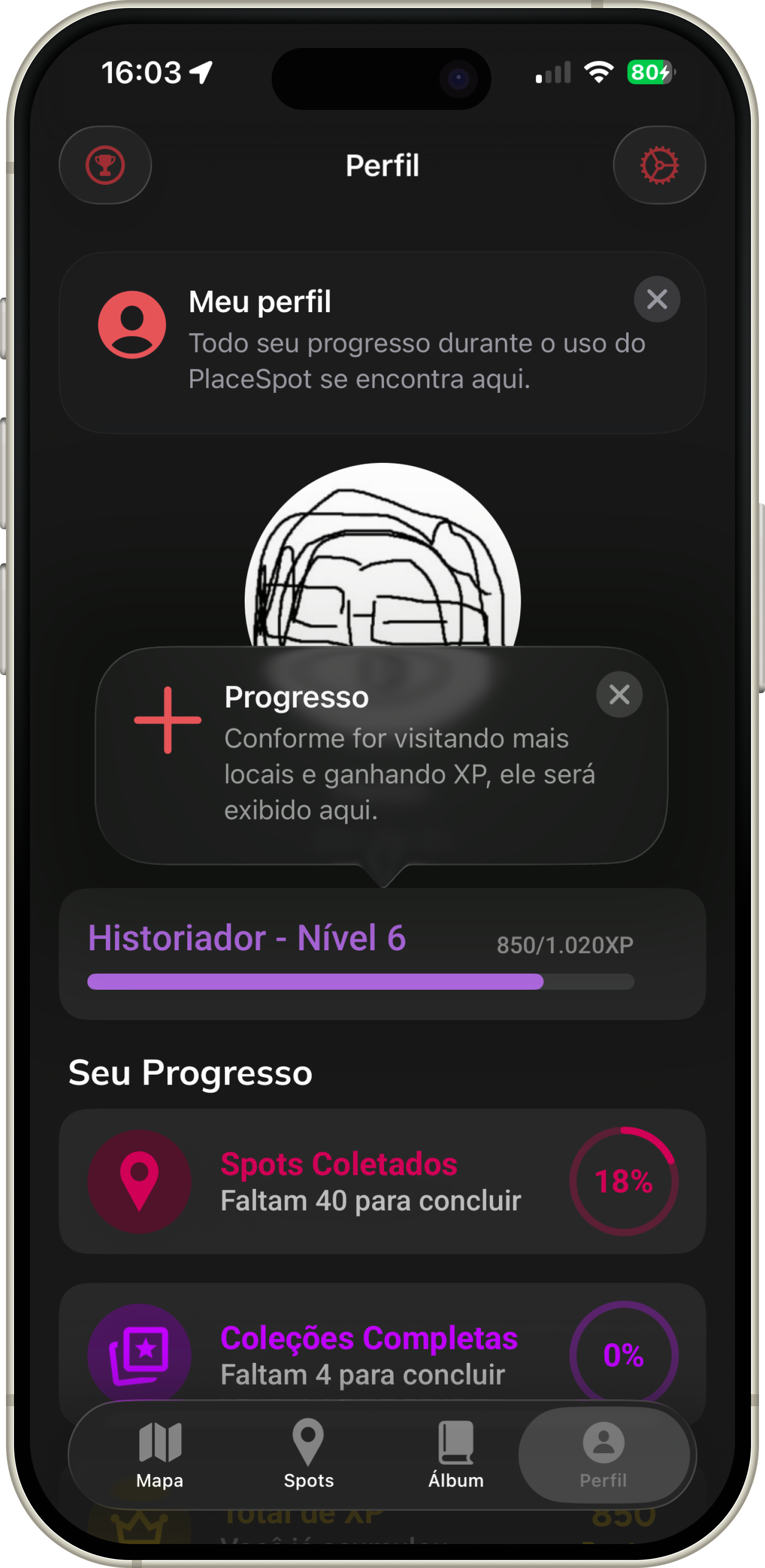This screenshot has height=1568, width=765.
Task: Open the Spots Coletados card
Action: click(x=382, y=1181)
